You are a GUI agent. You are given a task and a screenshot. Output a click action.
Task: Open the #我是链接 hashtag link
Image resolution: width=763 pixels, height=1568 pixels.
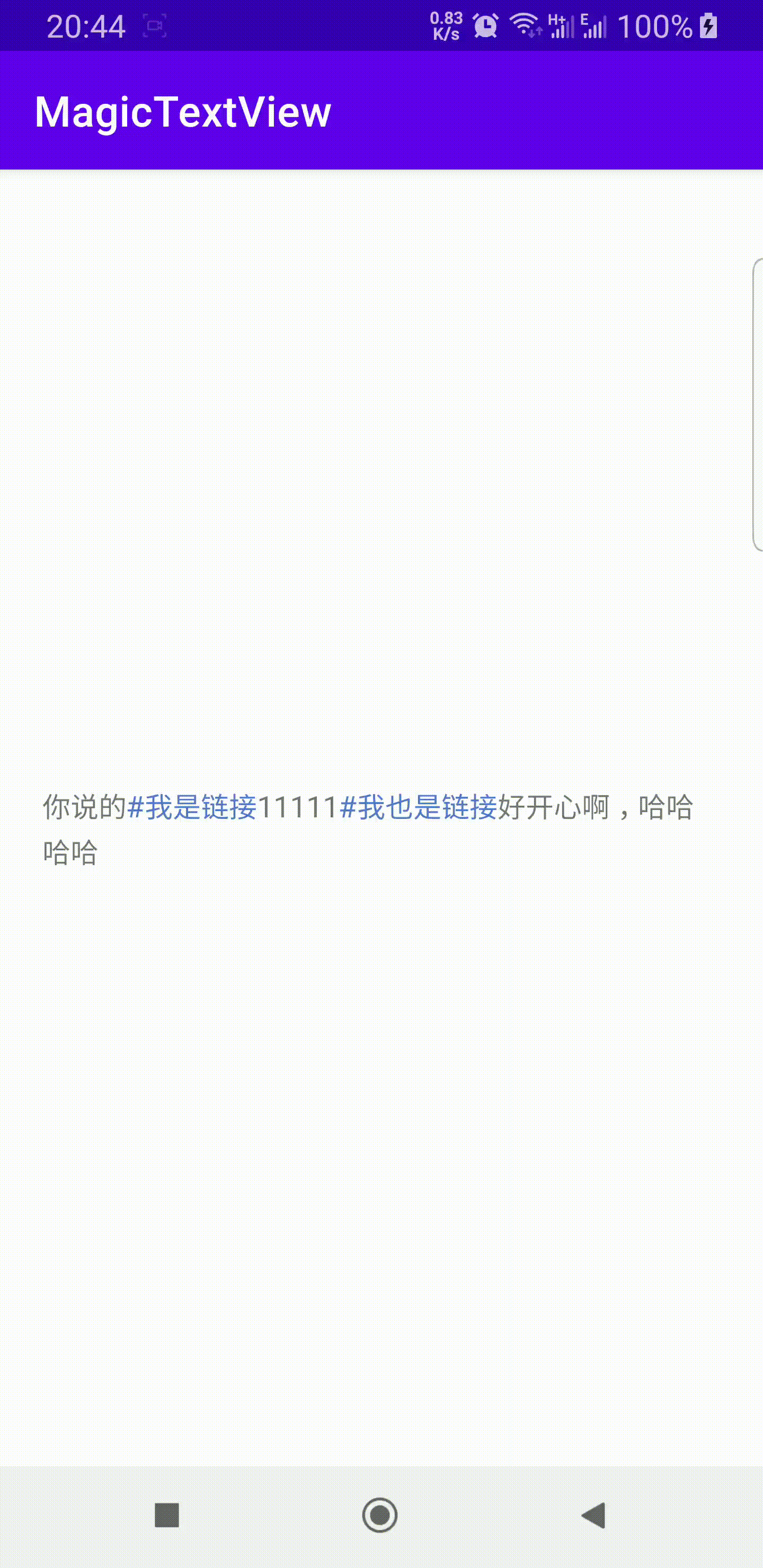192,807
